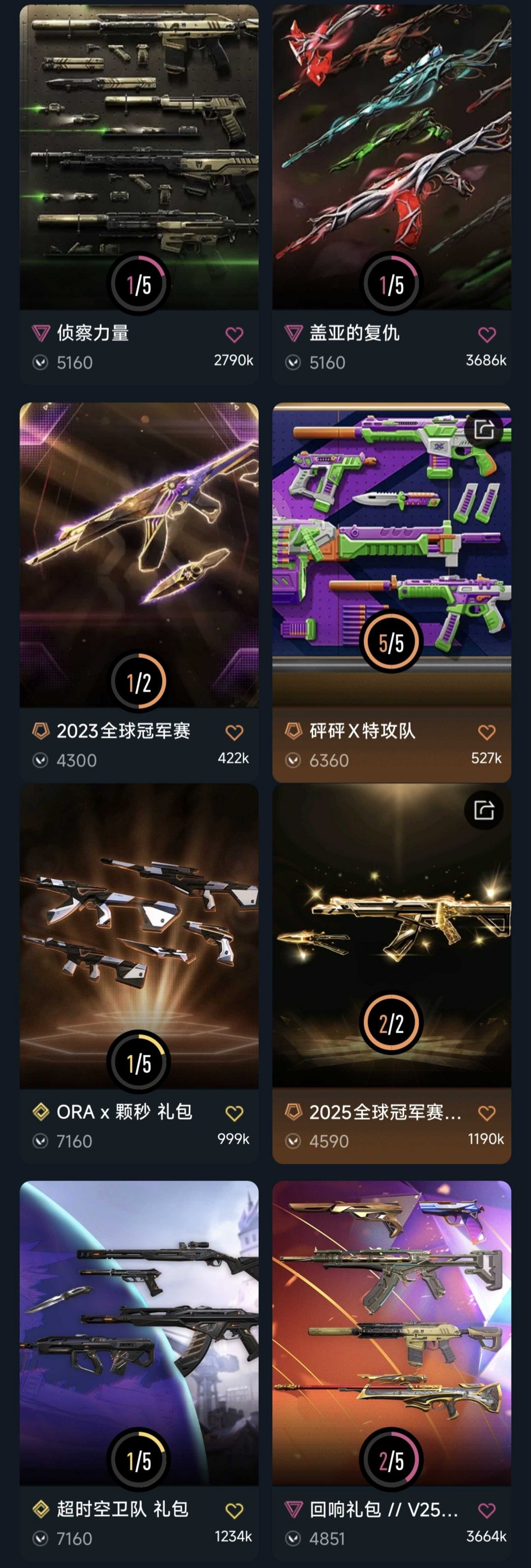
Task: Open the 盖亚的复仇 bundle card
Action: point(391,194)
